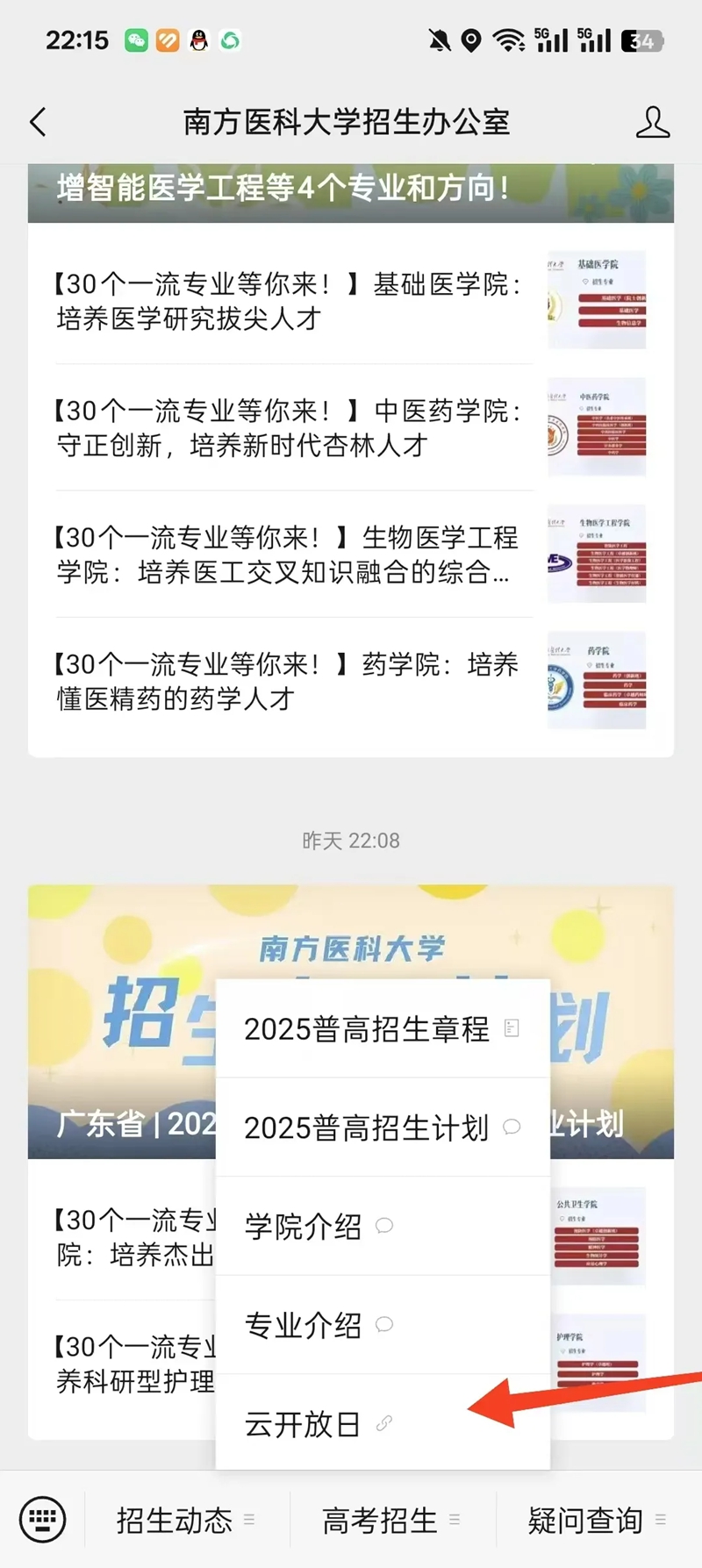Read the 中医药学院 article
The height and width of the screenshot is (1568, 702).
click(x=290, y=427)
